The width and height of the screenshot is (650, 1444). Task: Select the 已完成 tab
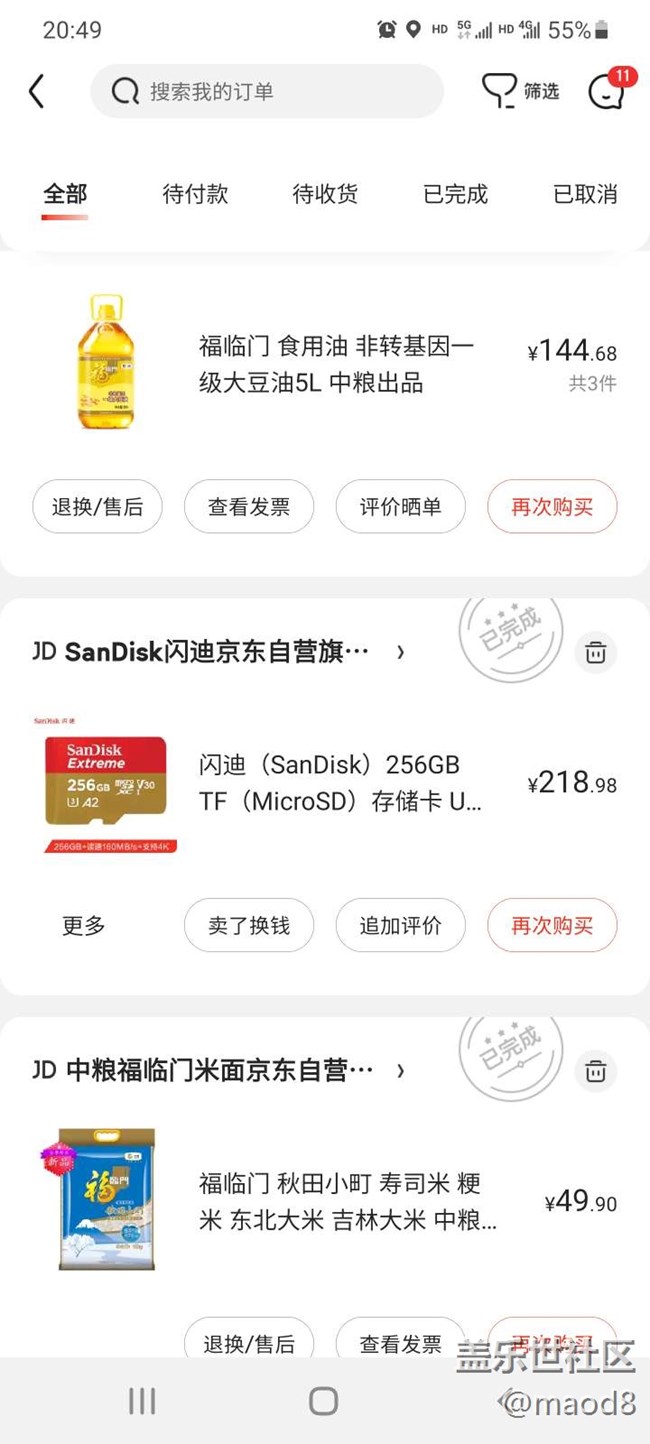pos(455,194)
